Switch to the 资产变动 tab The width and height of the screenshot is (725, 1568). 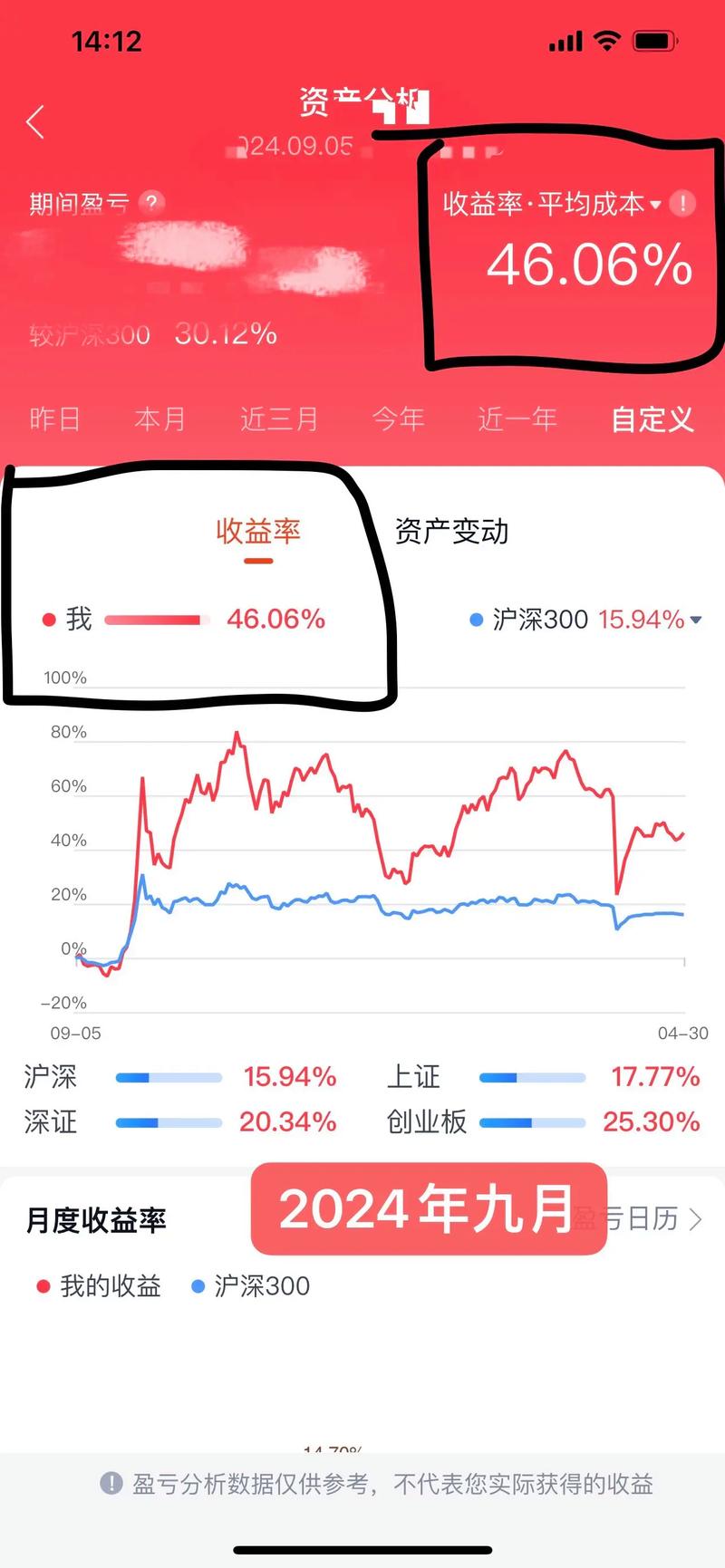tap(451, 532)
